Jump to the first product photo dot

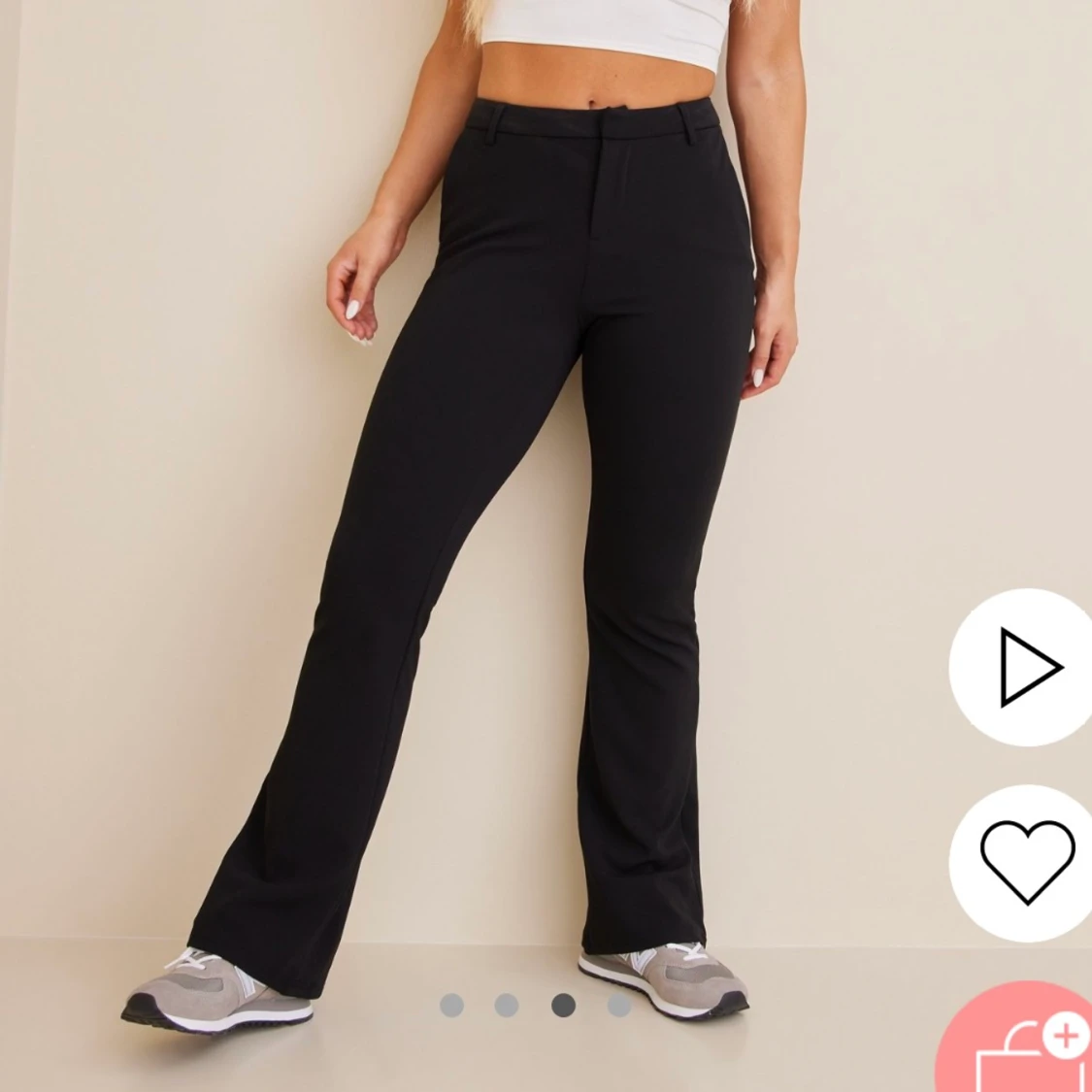click(451, 1006)
